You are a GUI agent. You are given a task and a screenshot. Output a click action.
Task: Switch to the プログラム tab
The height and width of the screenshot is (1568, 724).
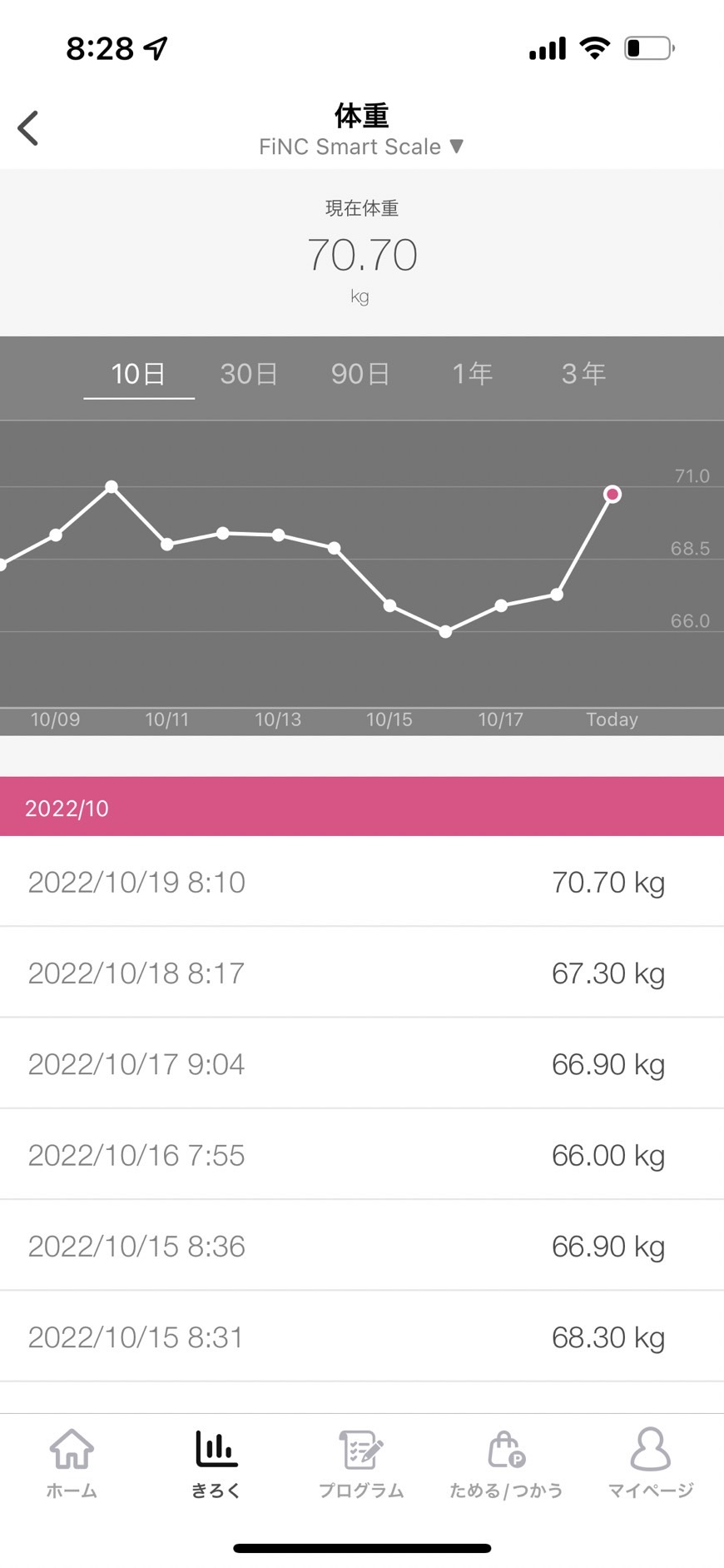click(361, 1463)
